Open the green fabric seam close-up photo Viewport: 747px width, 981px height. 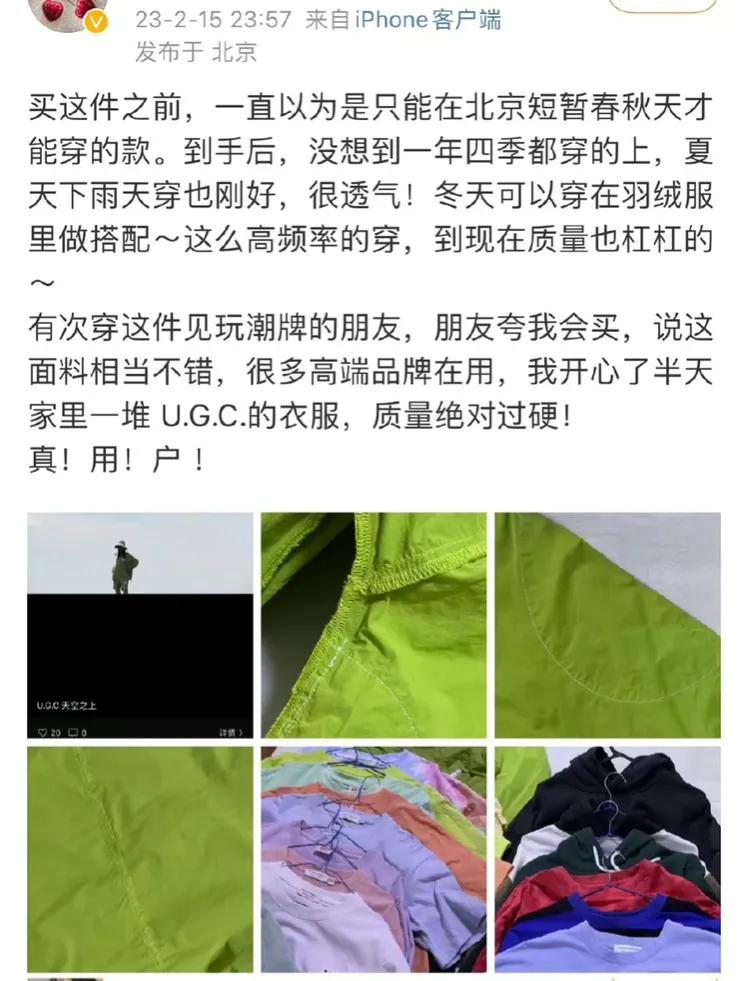(x=372, y=620)
